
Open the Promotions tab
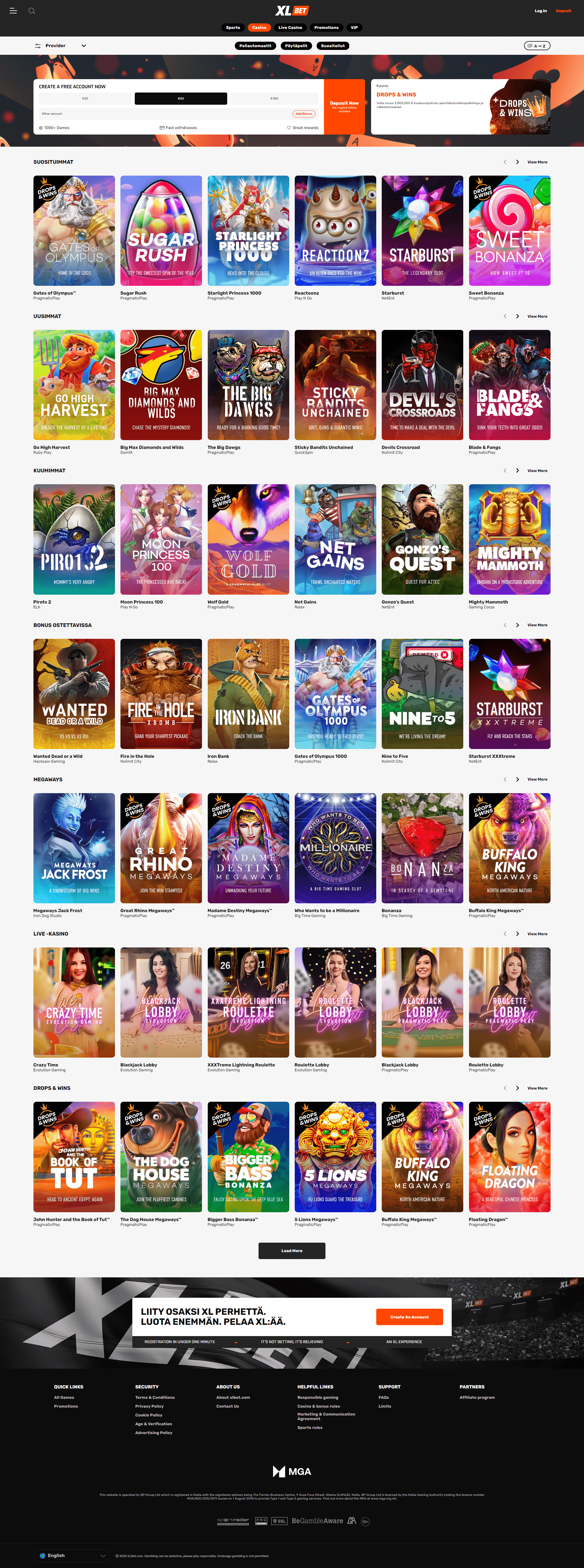coord(326,27)
